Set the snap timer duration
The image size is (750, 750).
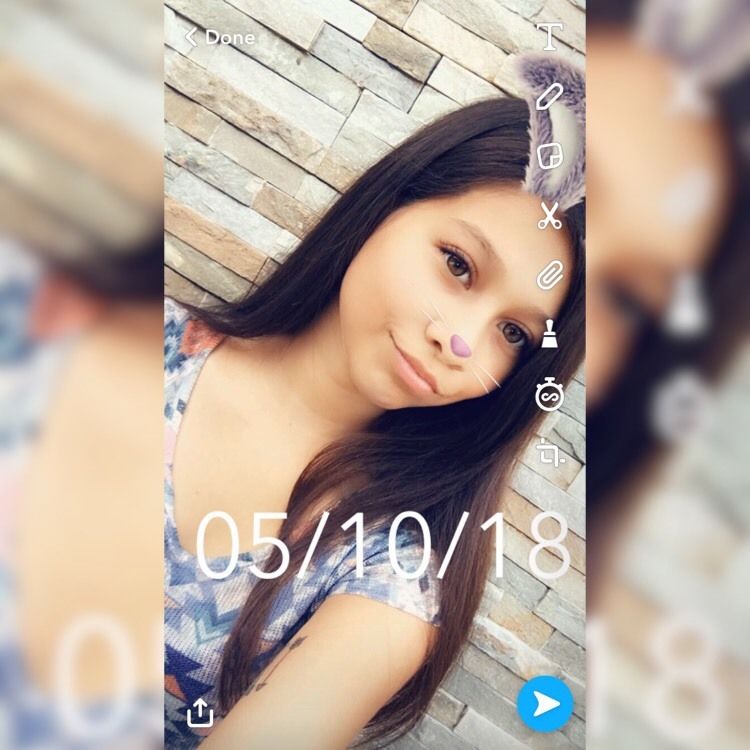click(x=550, y=394)
